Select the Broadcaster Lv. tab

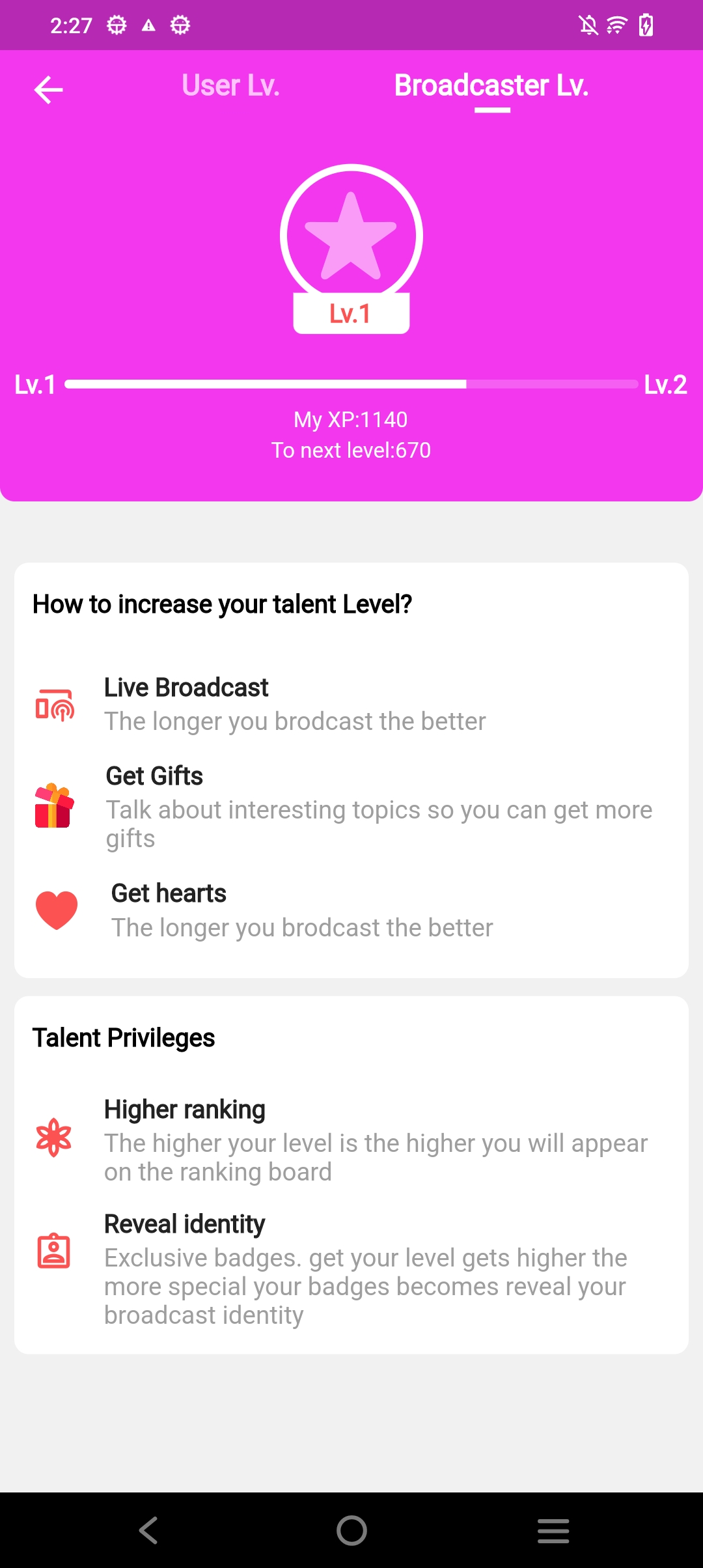coord(491,86)
